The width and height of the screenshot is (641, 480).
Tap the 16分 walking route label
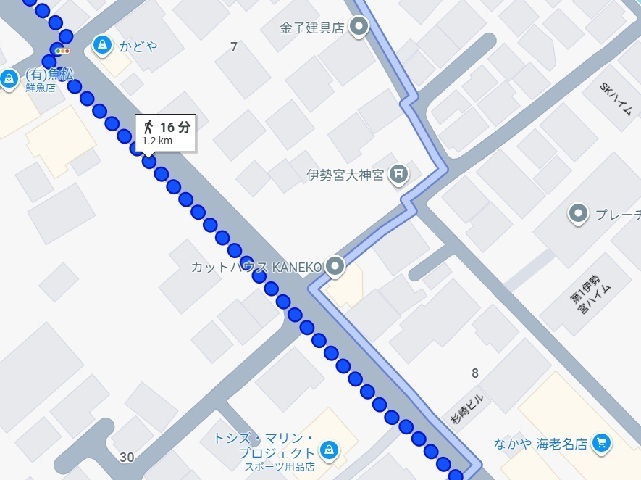[166, 132]
